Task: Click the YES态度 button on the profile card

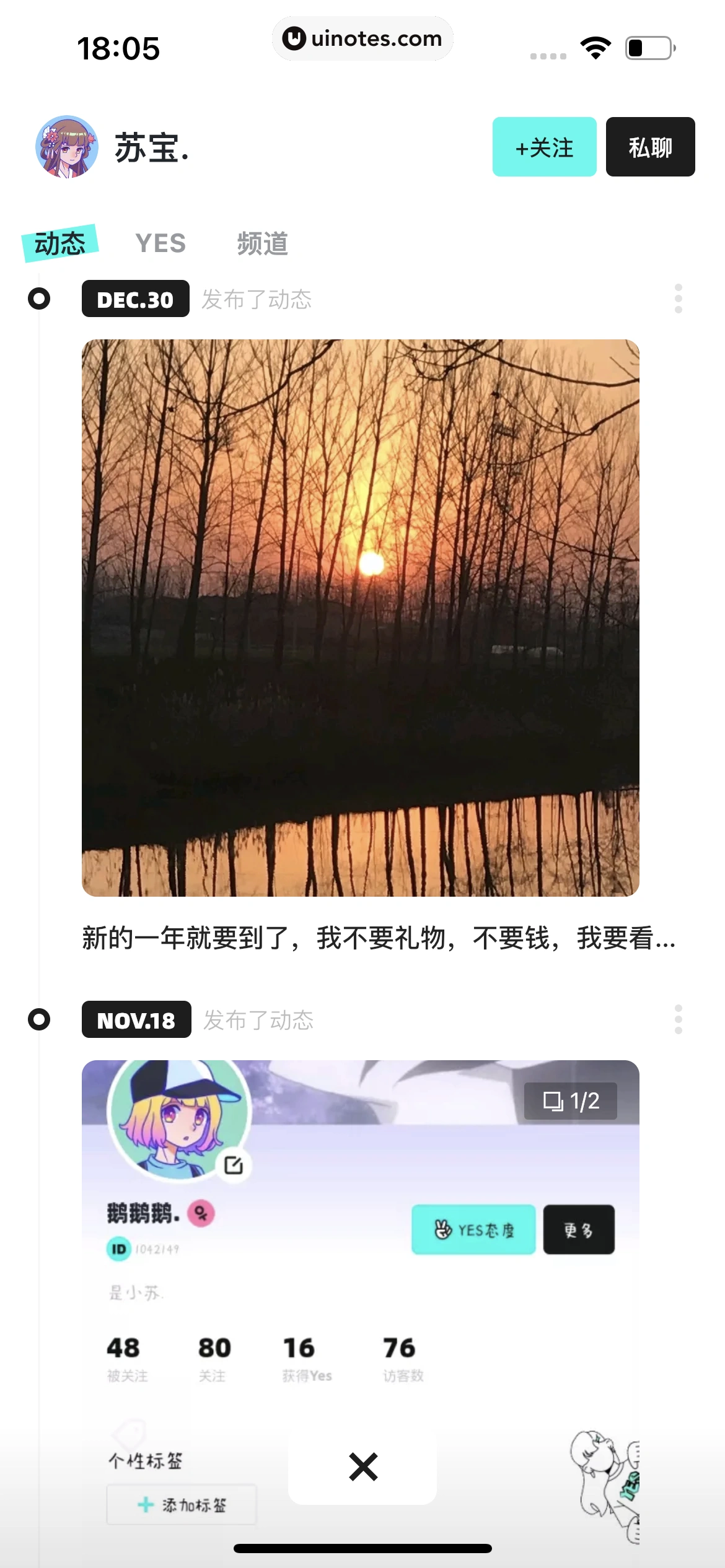Action: 473,1230
